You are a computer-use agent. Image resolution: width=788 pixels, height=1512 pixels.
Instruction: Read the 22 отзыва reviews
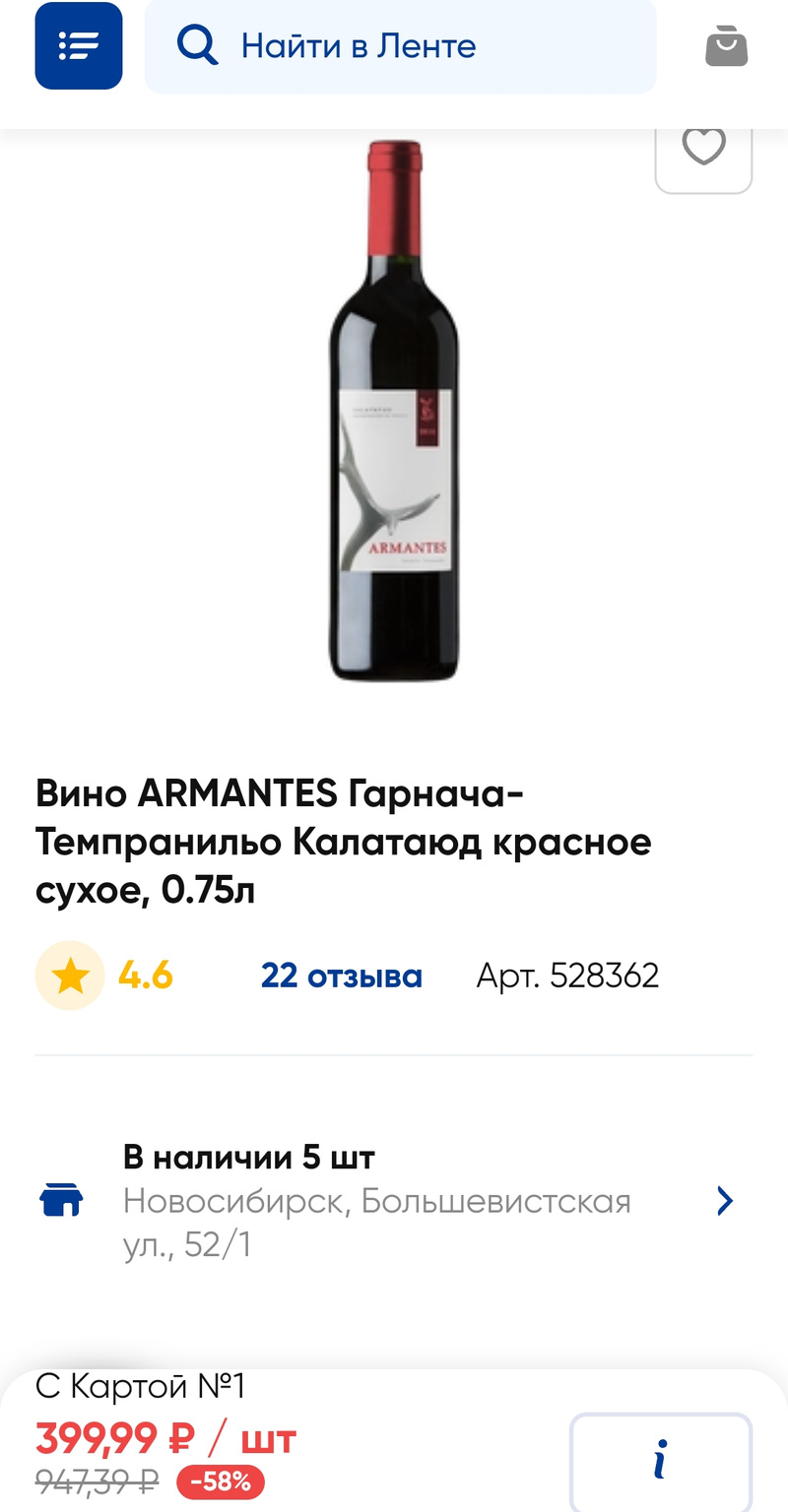(x=341, y=976)
